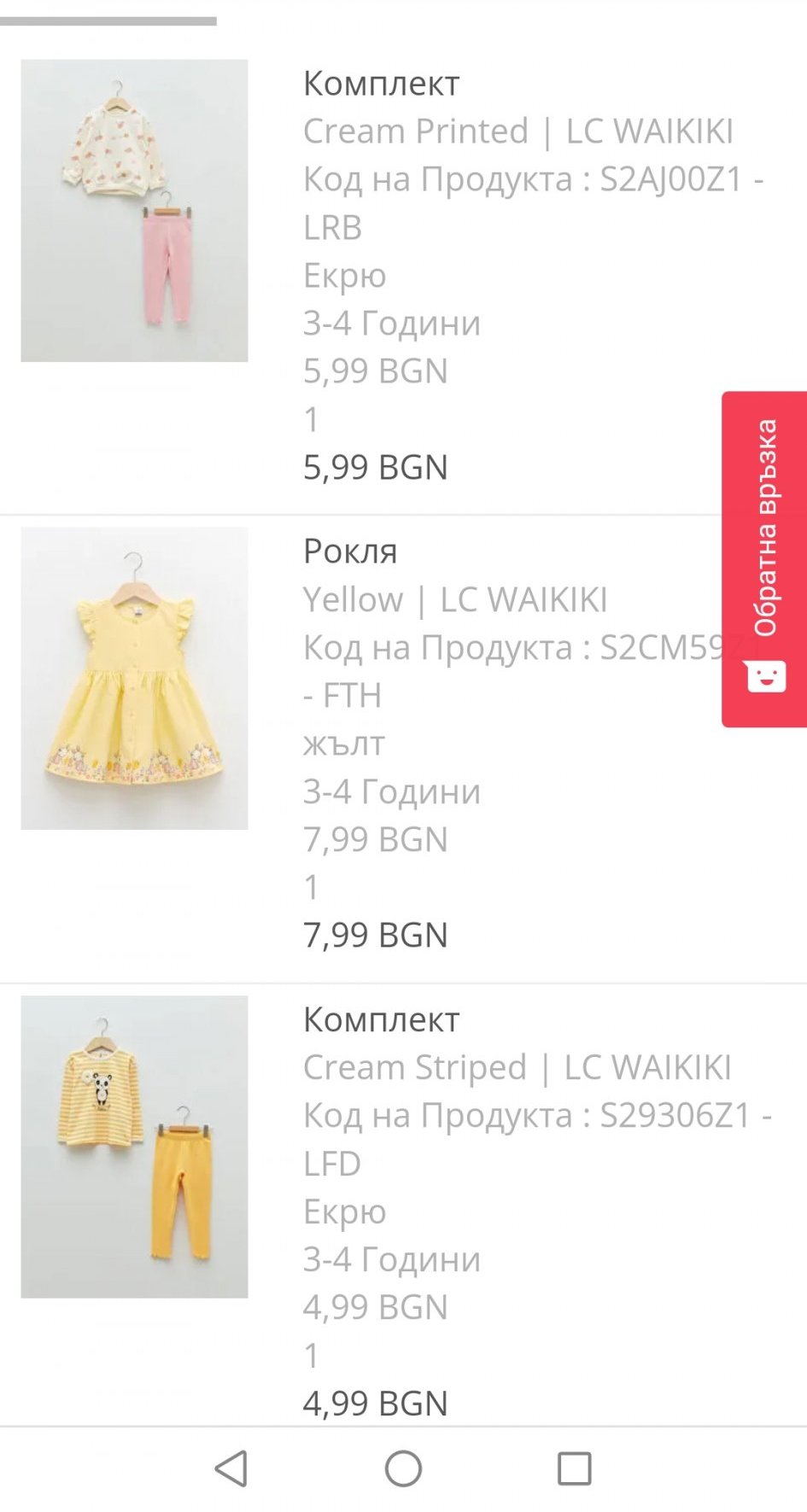The image size is (807, 1512).
Task: Go to the home screen
Action: click(403, 1468)
